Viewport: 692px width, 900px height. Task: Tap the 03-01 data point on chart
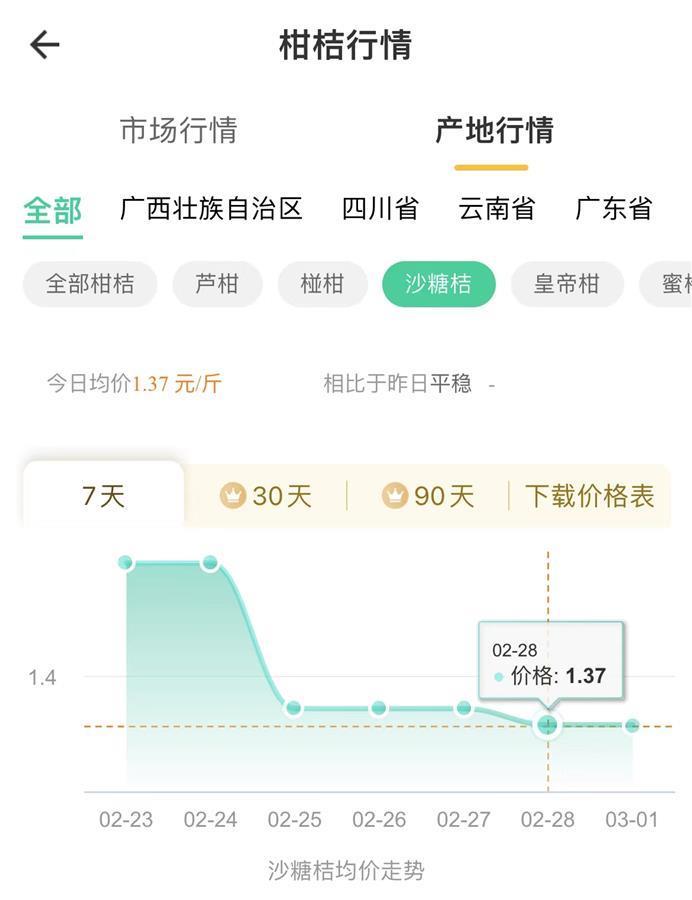[x=631, y=725]
